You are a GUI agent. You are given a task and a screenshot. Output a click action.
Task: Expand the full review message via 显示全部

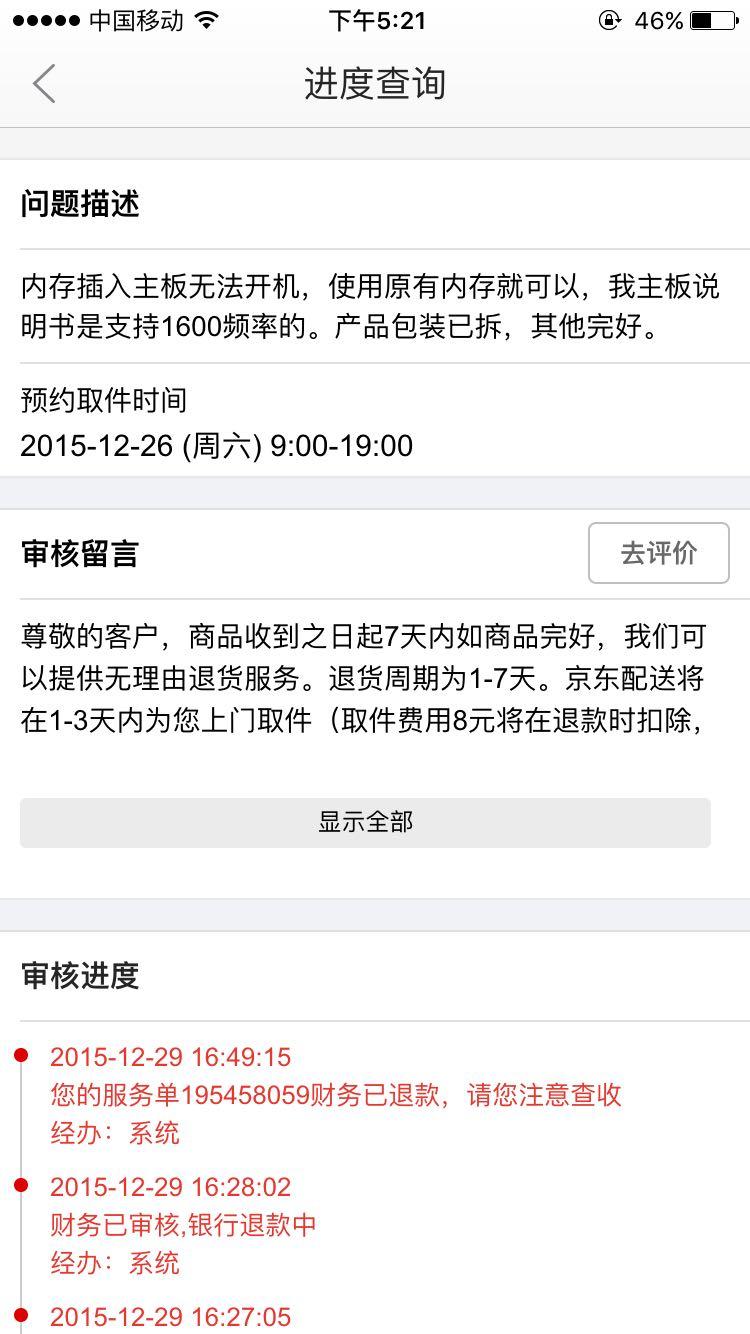click(x=375, y=821)
